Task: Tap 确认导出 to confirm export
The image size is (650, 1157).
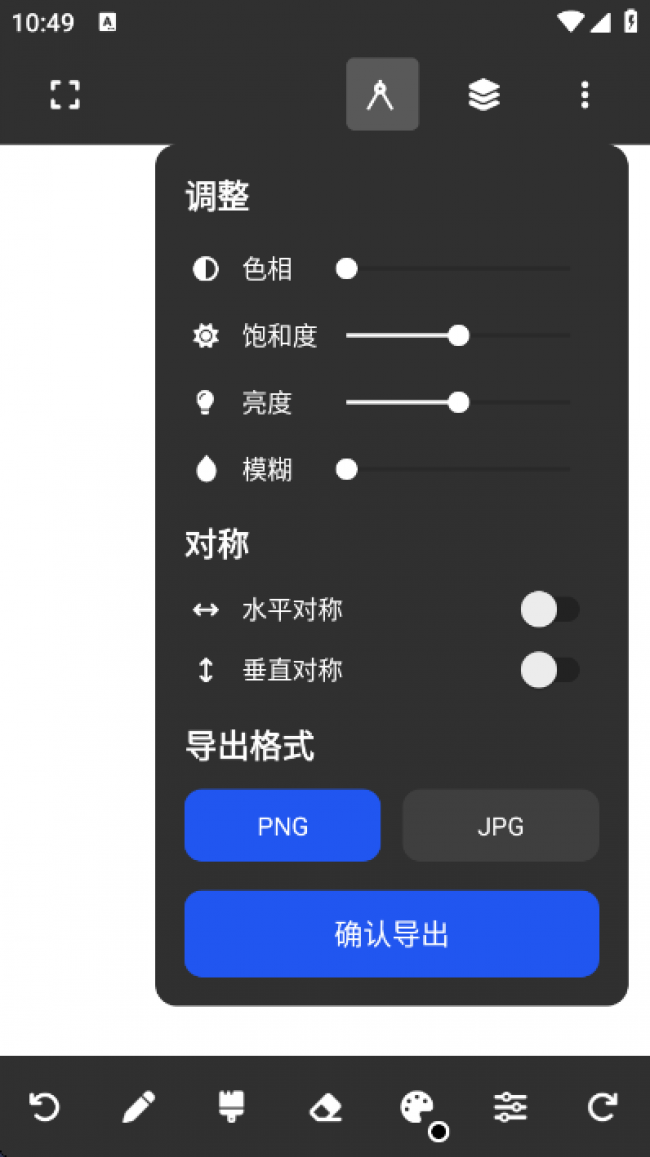Action: pos(391,934)
